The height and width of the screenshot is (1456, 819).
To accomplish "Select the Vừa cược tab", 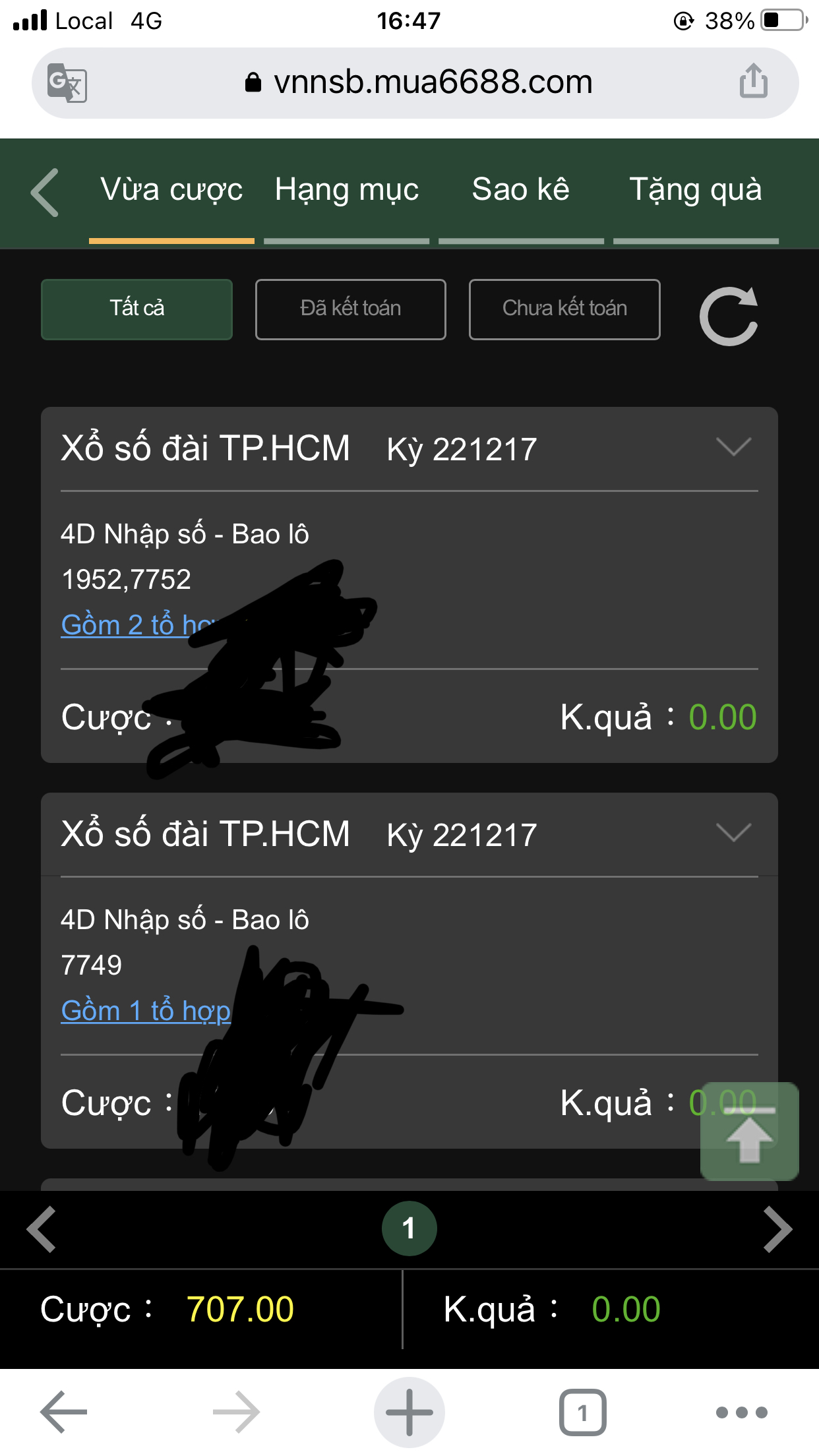I will (x=171, y=191).
